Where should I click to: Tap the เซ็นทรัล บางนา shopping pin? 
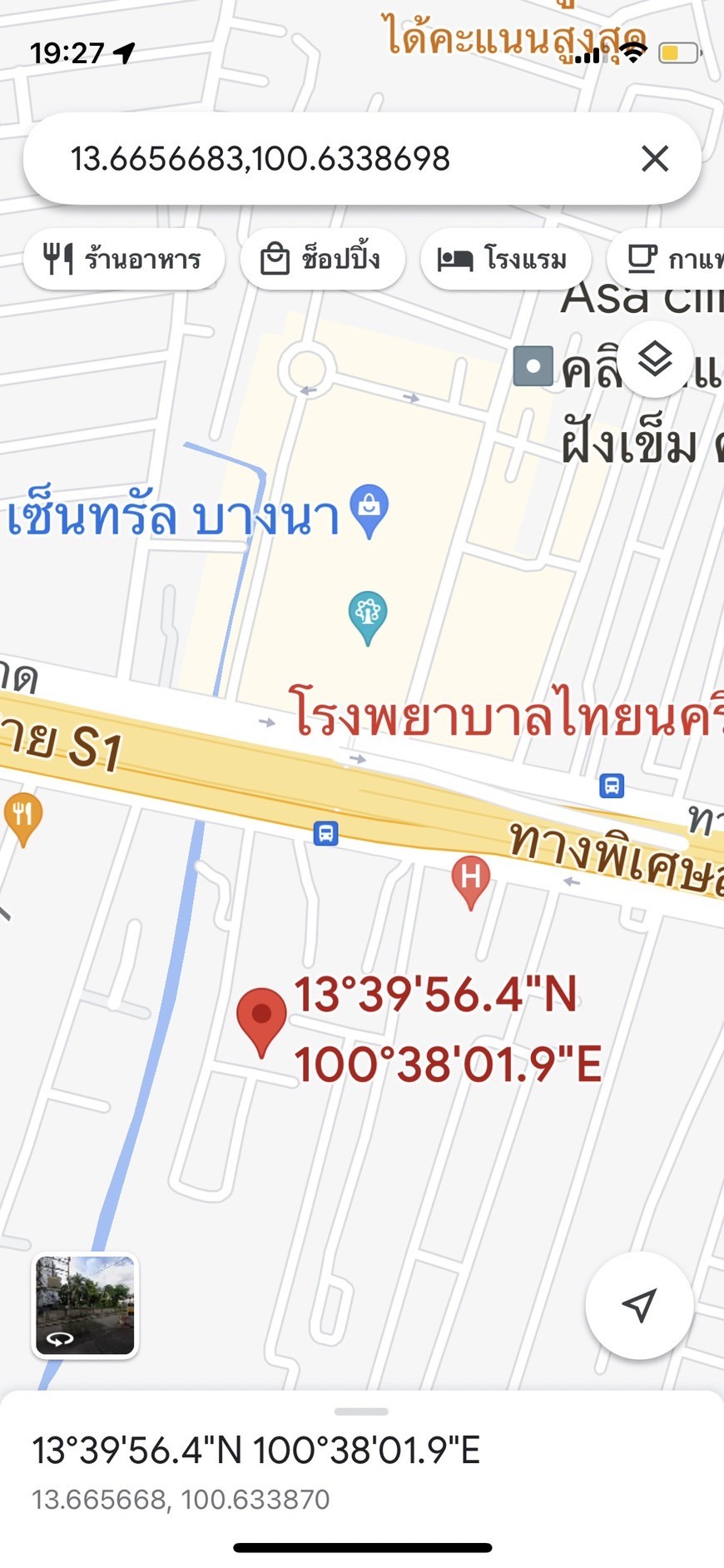tap(369, 511)
